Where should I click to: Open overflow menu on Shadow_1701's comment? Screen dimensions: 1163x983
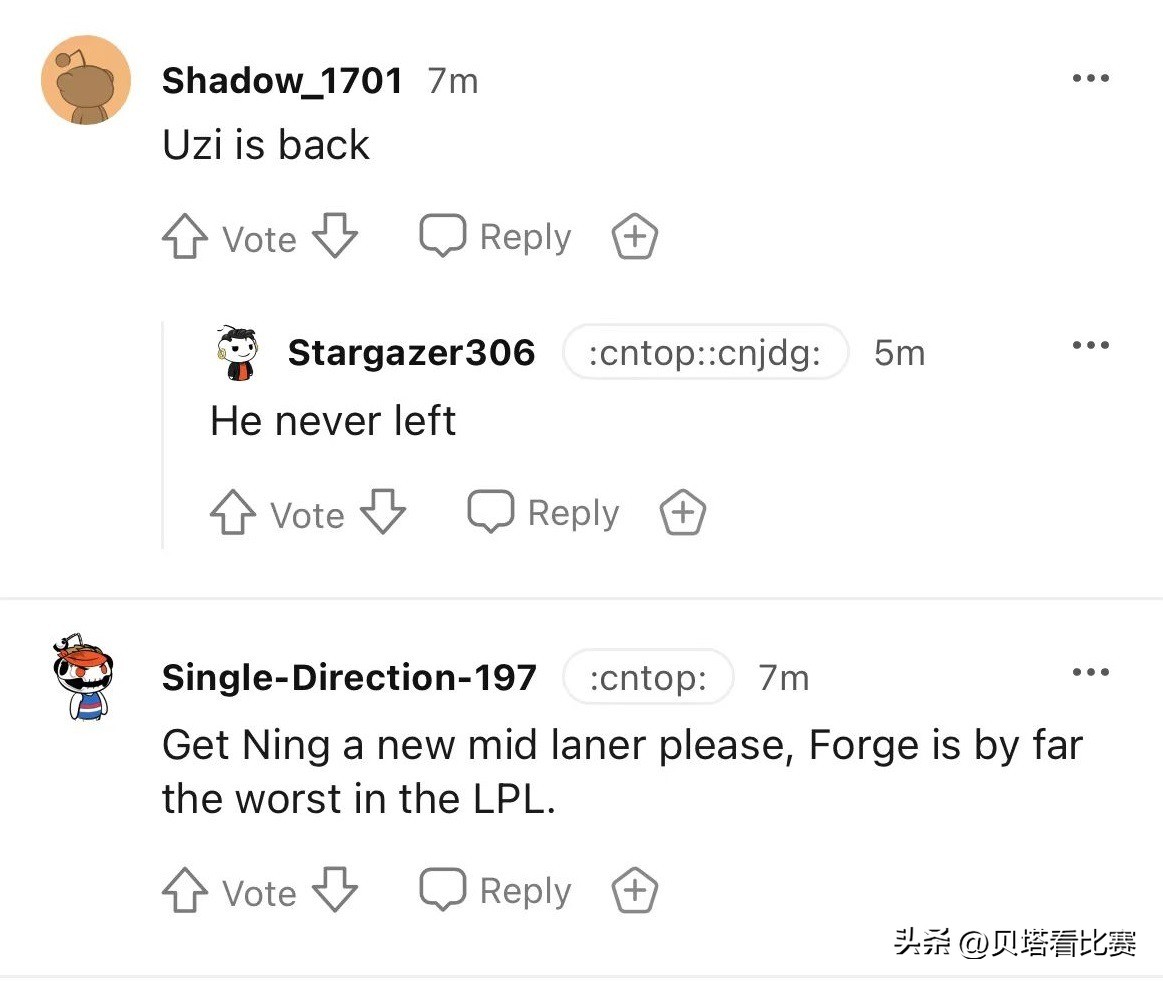coord(1091,79)
